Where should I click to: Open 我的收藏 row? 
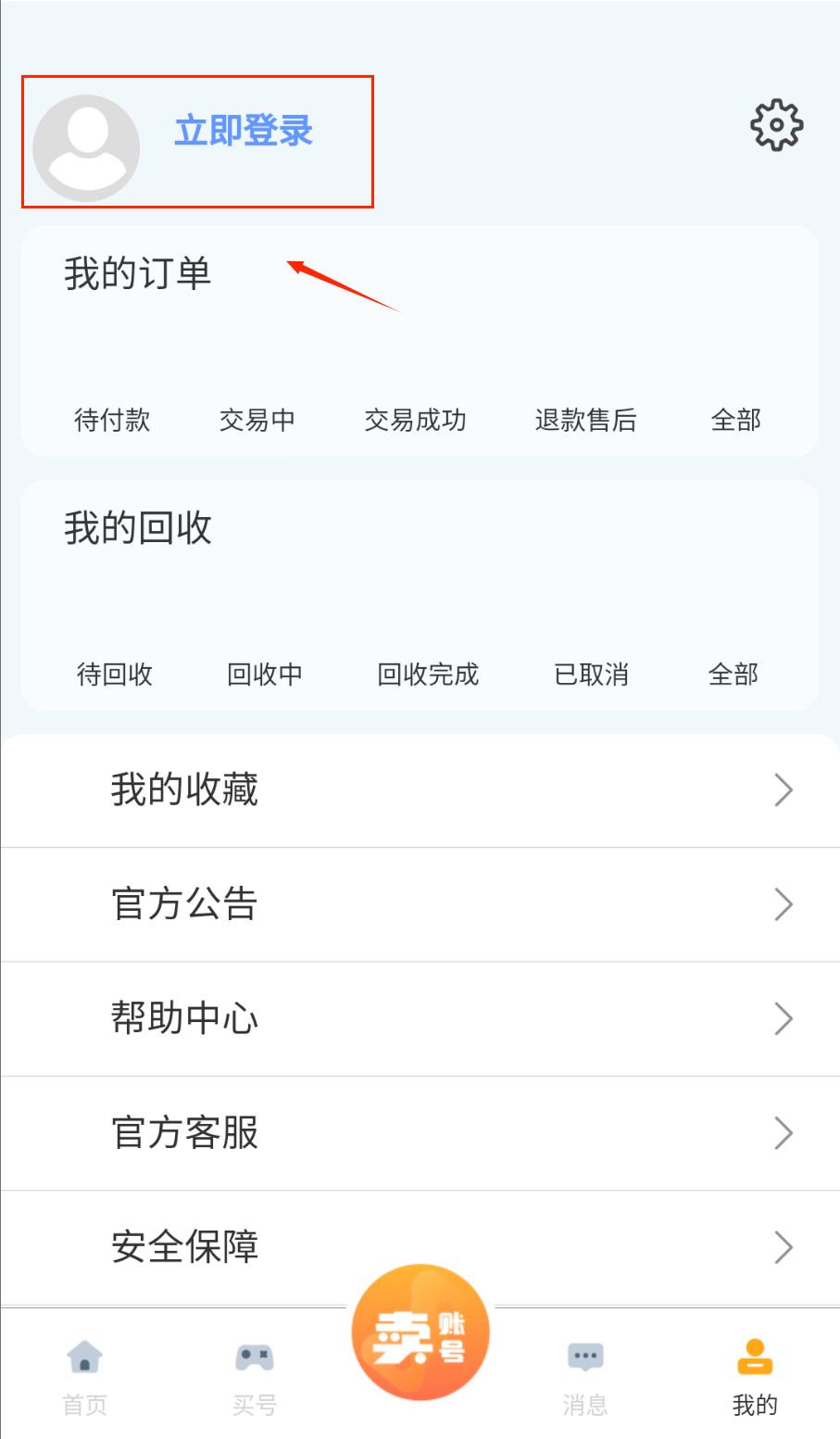pos(420,790)
